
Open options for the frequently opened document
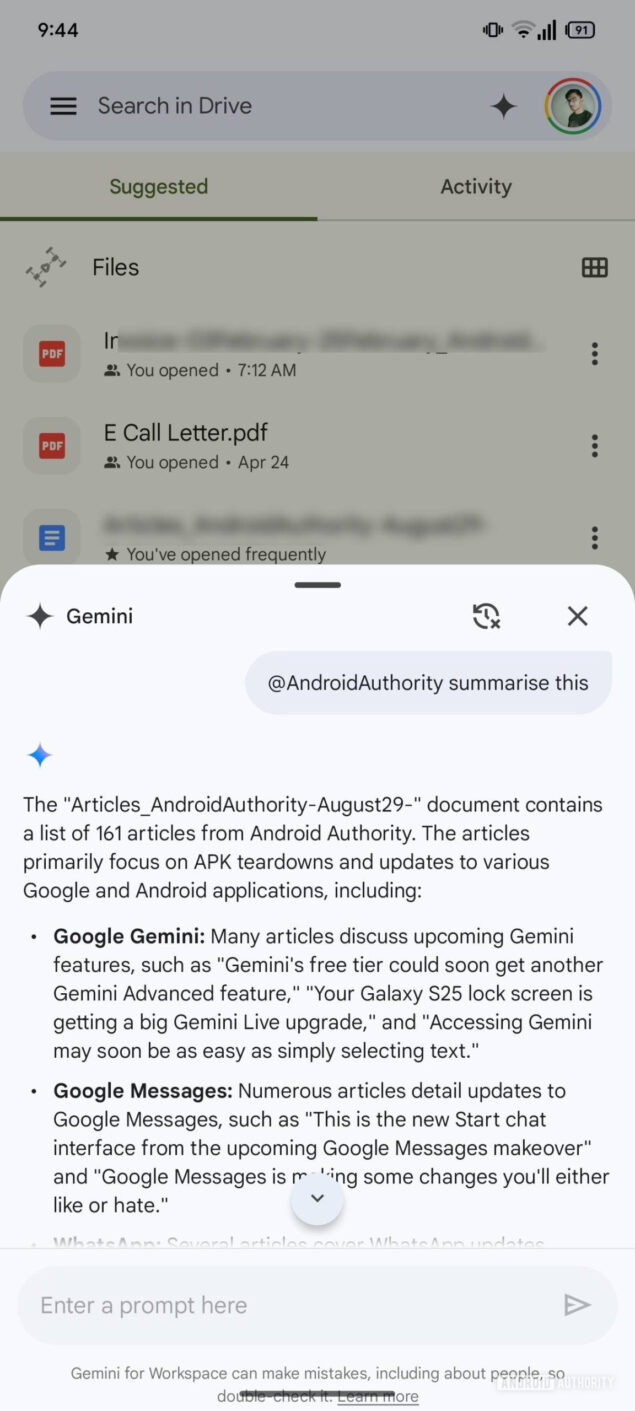point(595,538)
